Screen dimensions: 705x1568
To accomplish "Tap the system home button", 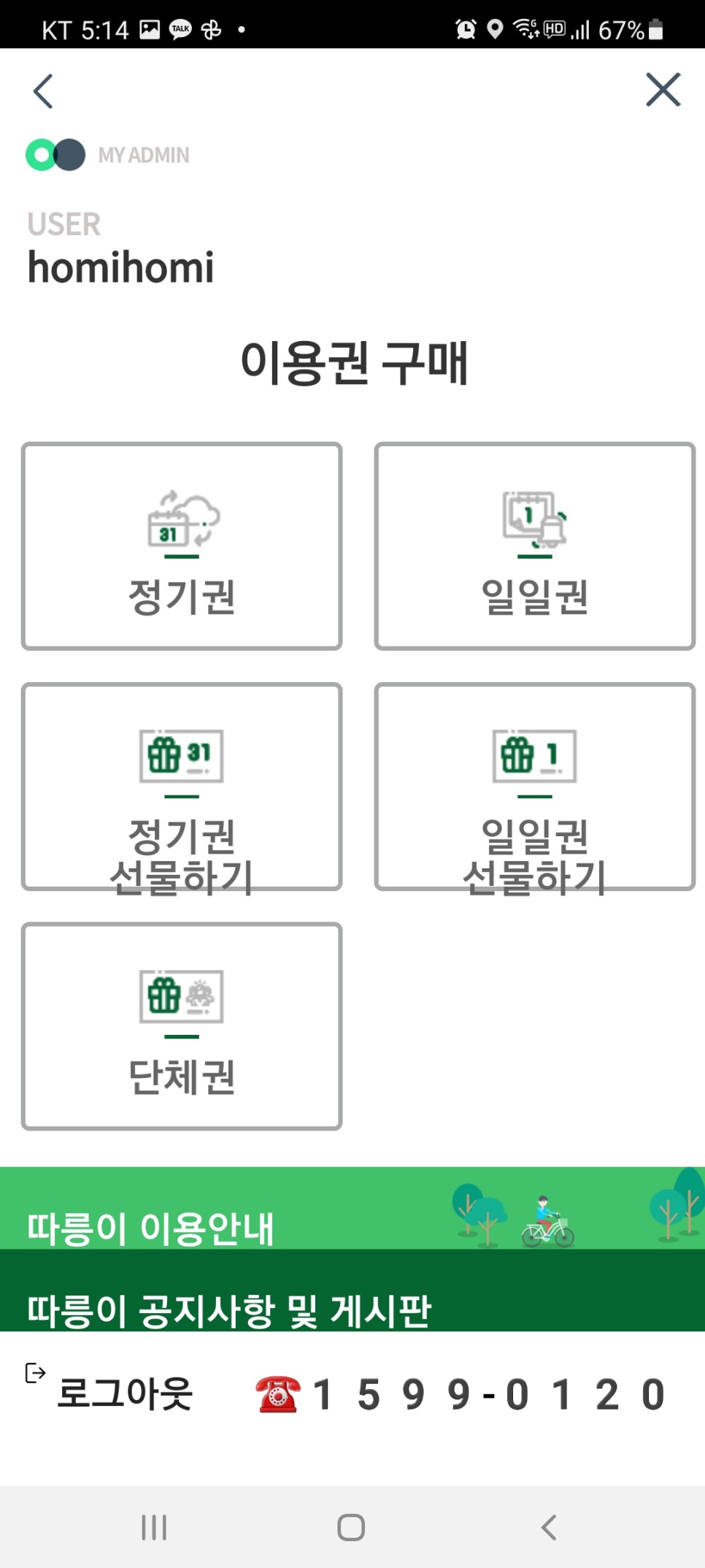I will (x=351, y=1526).
